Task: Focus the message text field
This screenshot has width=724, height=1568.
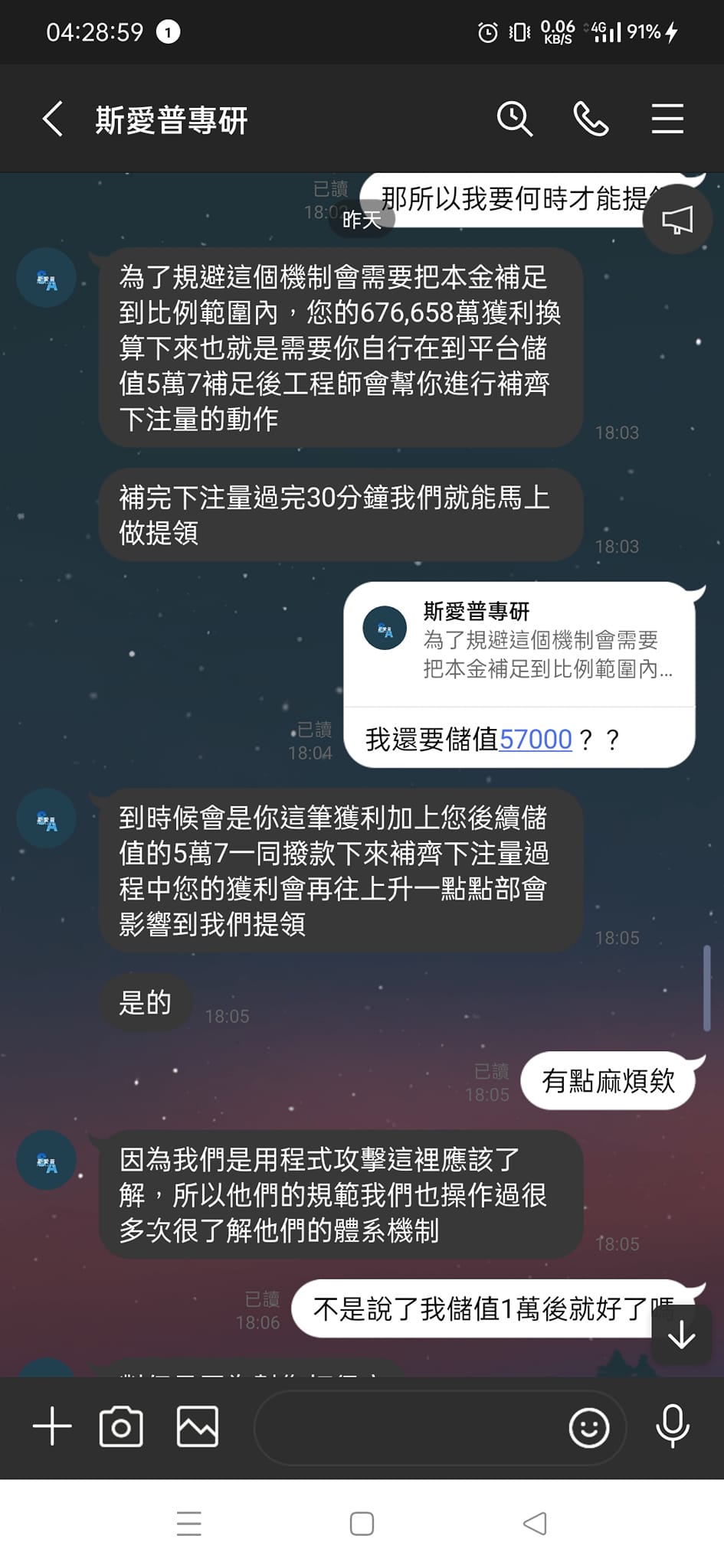Action: click(406, 1427)
